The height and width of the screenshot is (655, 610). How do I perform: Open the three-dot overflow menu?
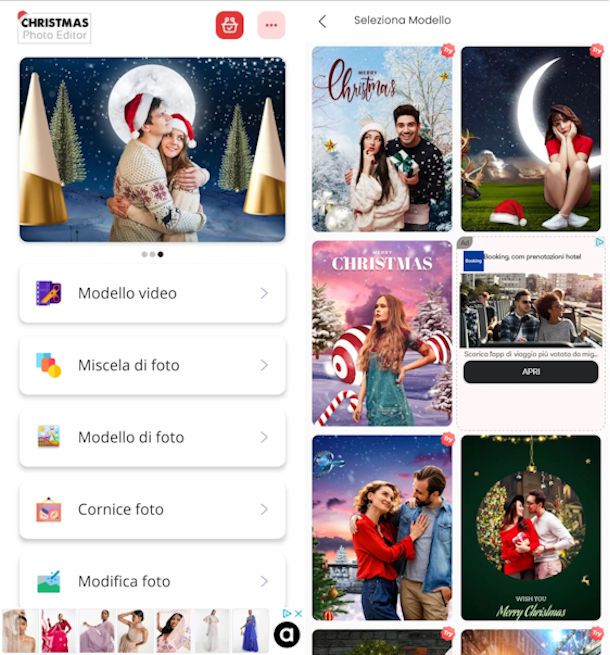(x=271, y=26)
